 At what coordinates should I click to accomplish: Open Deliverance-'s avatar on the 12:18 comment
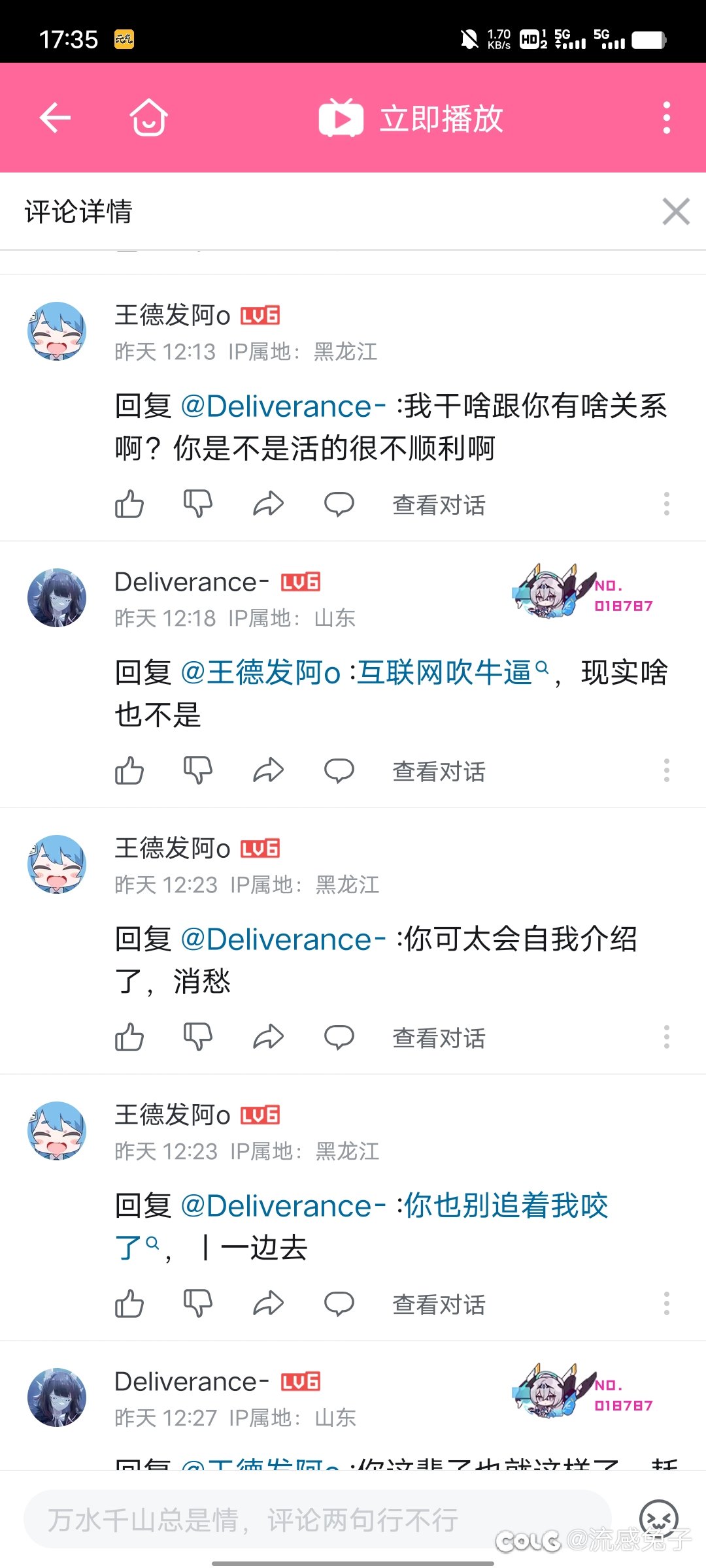click(x=57, y=598)
